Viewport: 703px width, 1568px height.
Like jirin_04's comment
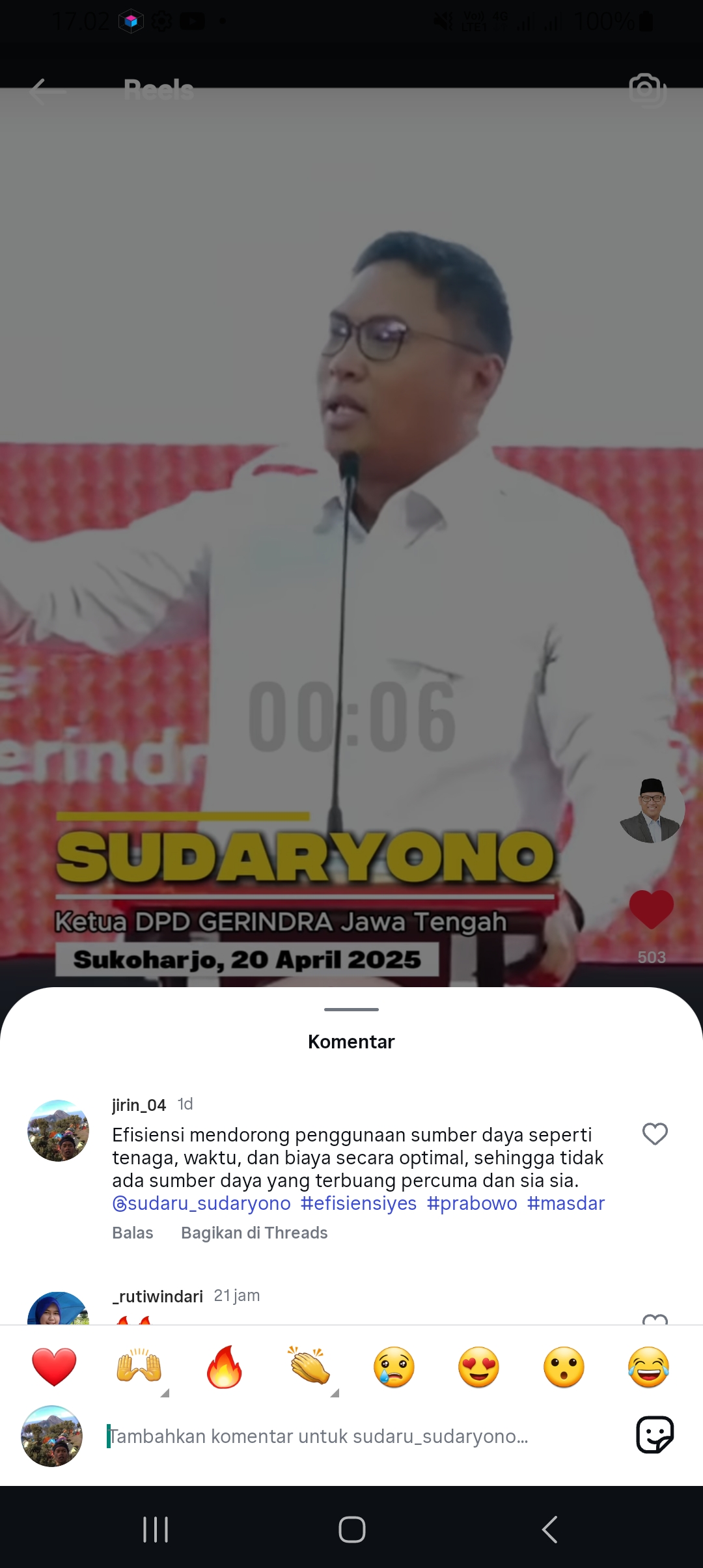tap(655, 1134)
